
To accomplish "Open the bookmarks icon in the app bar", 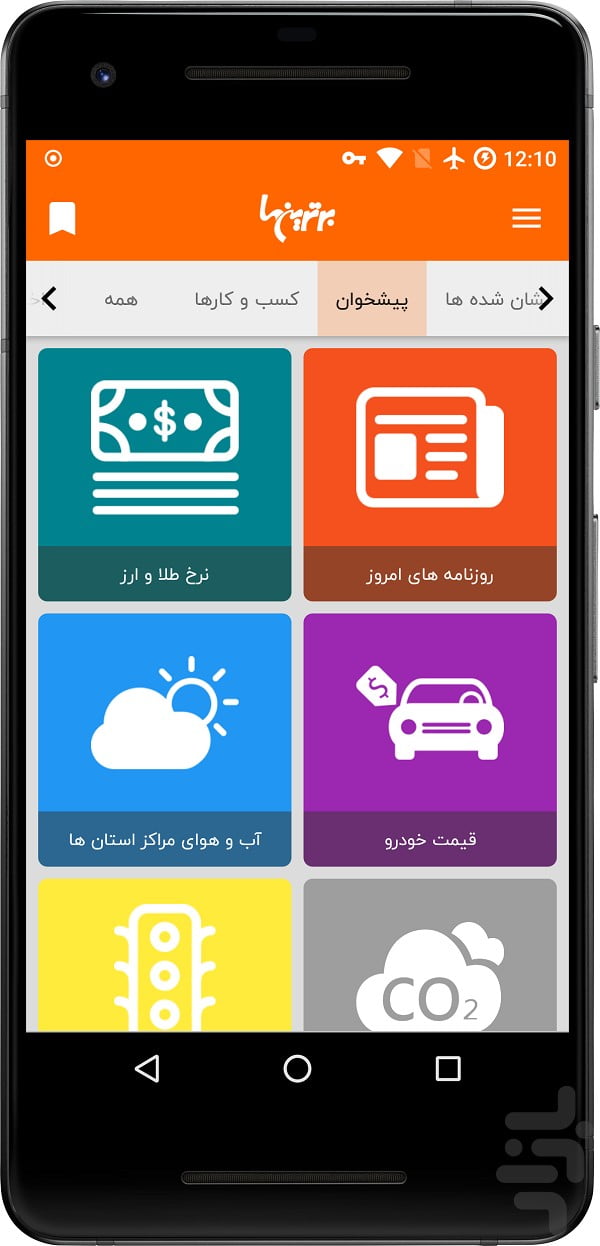I will point(62,218).
